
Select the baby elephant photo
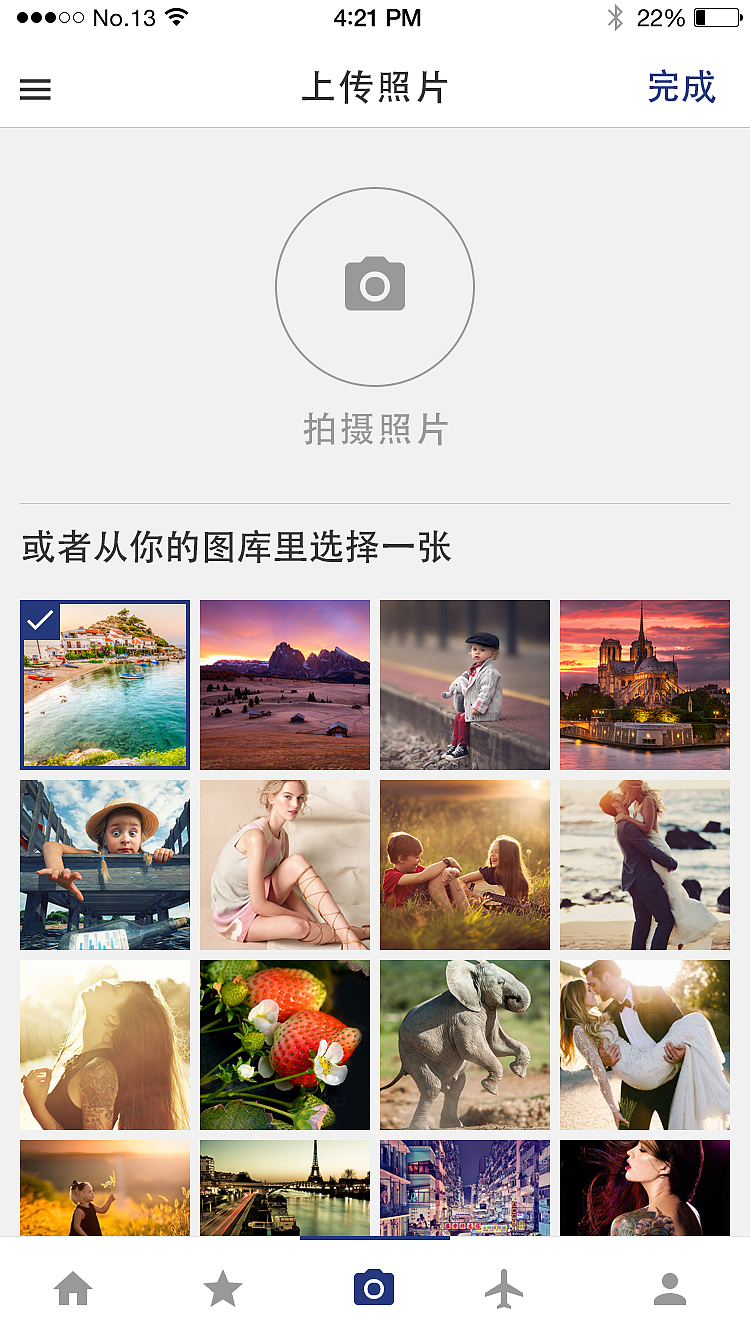tap(465, 1045)
